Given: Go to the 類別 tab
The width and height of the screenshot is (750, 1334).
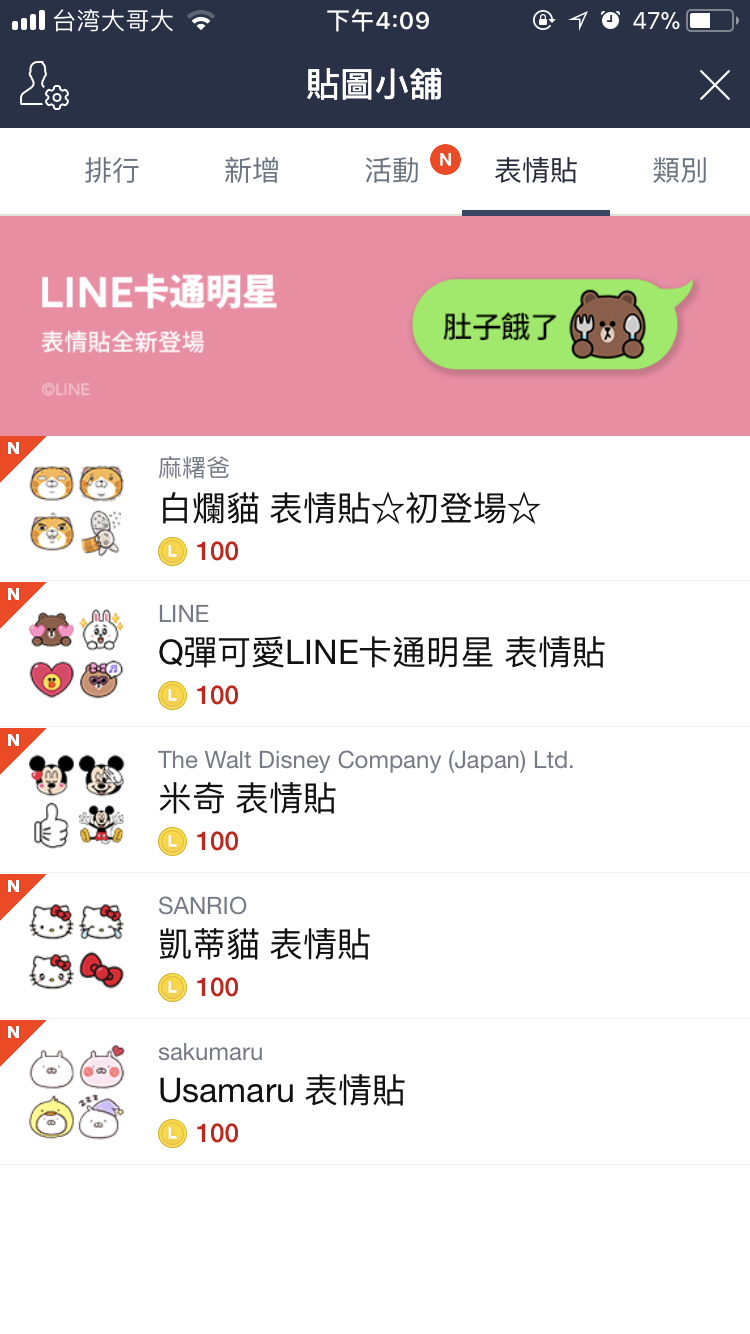Looking at the screenshot, I should point(679,171).
